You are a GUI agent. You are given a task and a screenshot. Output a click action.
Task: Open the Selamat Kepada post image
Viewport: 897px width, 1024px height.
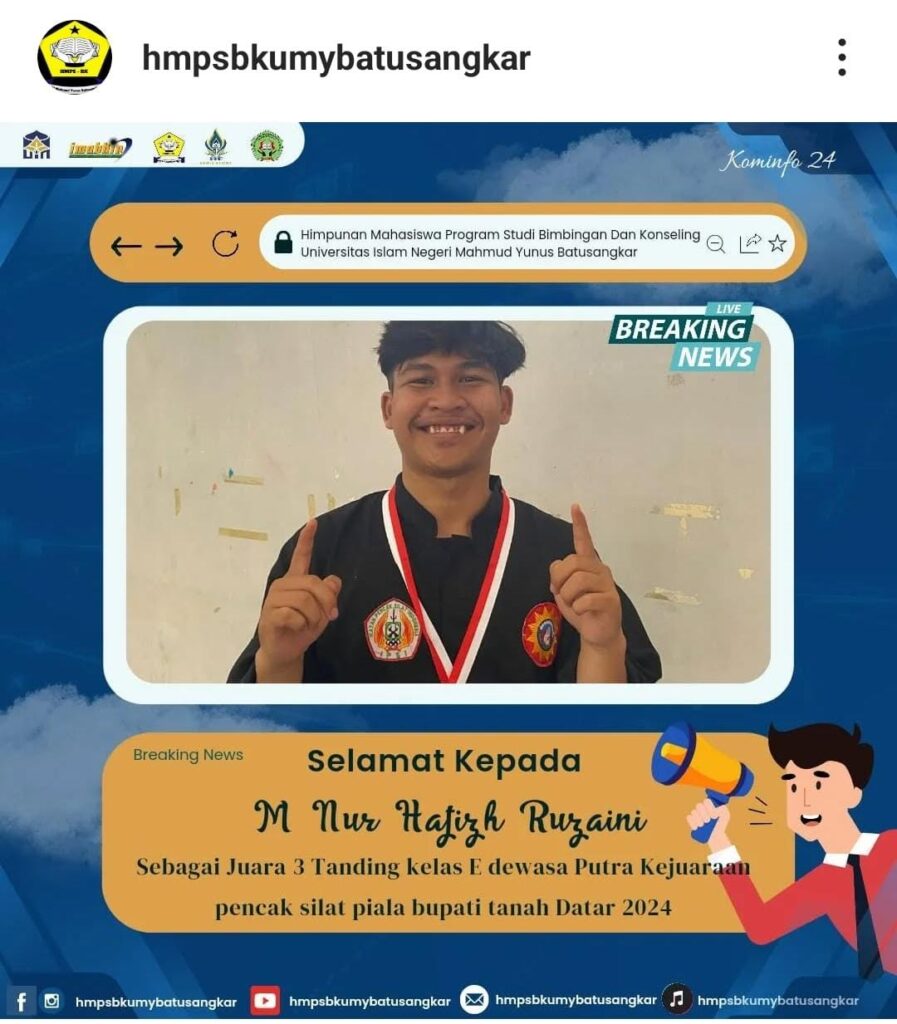click(448, 570)
